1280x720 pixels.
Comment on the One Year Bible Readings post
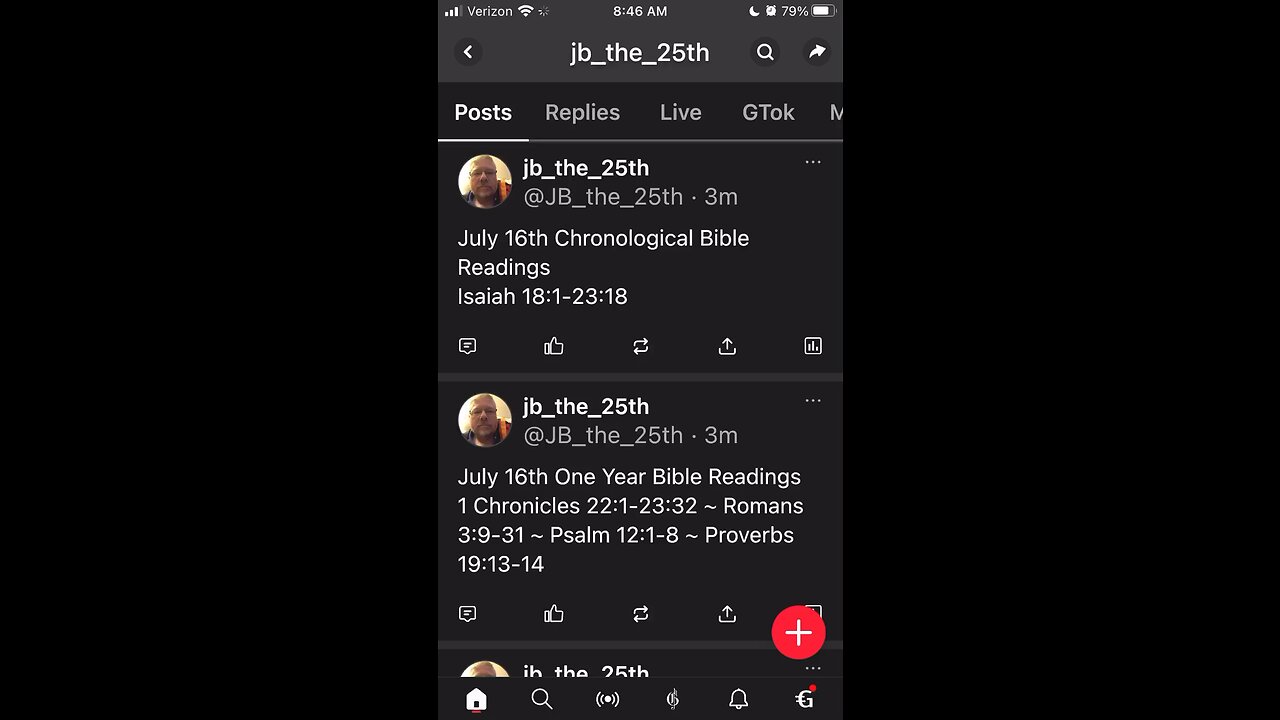tap(467, 614)
